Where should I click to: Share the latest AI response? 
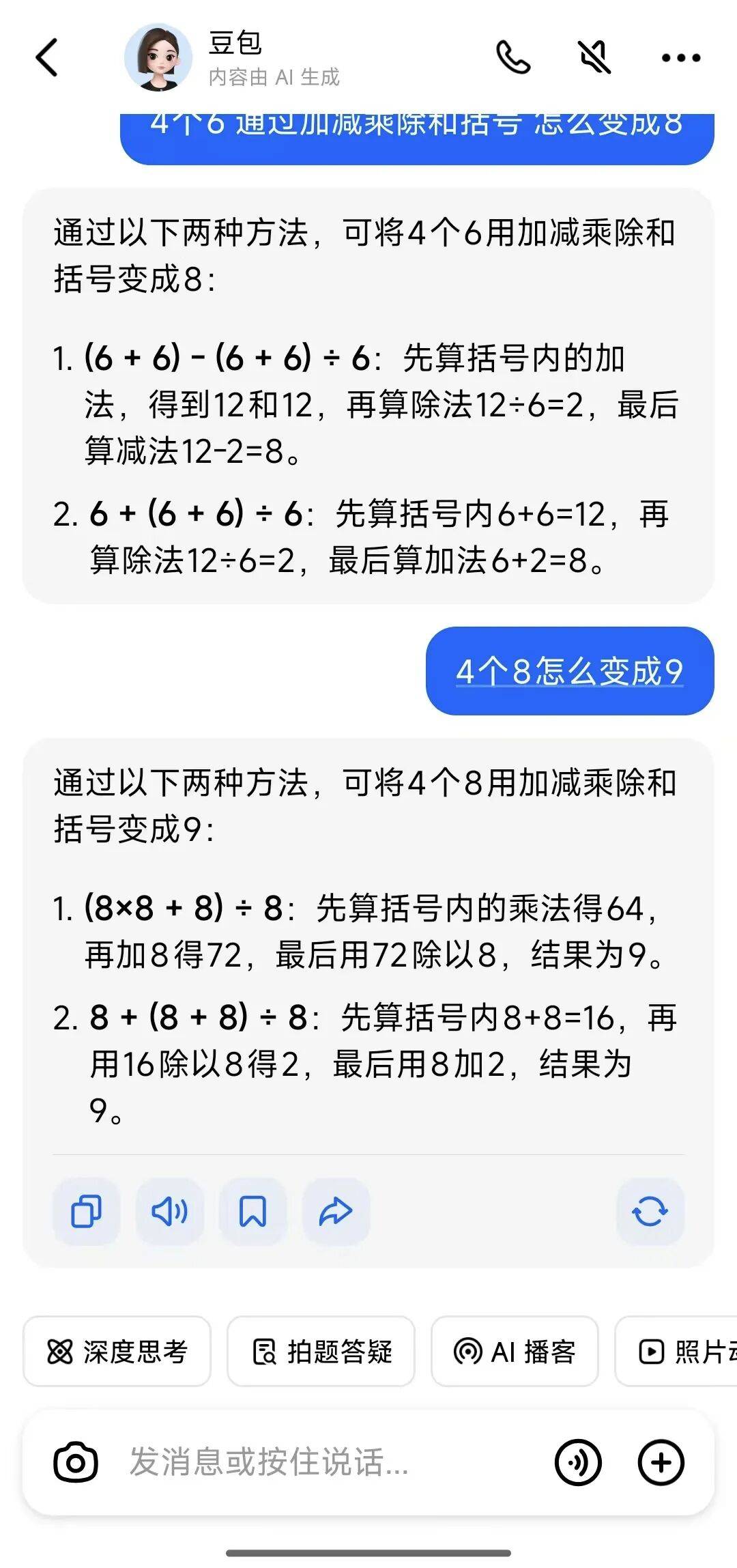coord(336,1211)
